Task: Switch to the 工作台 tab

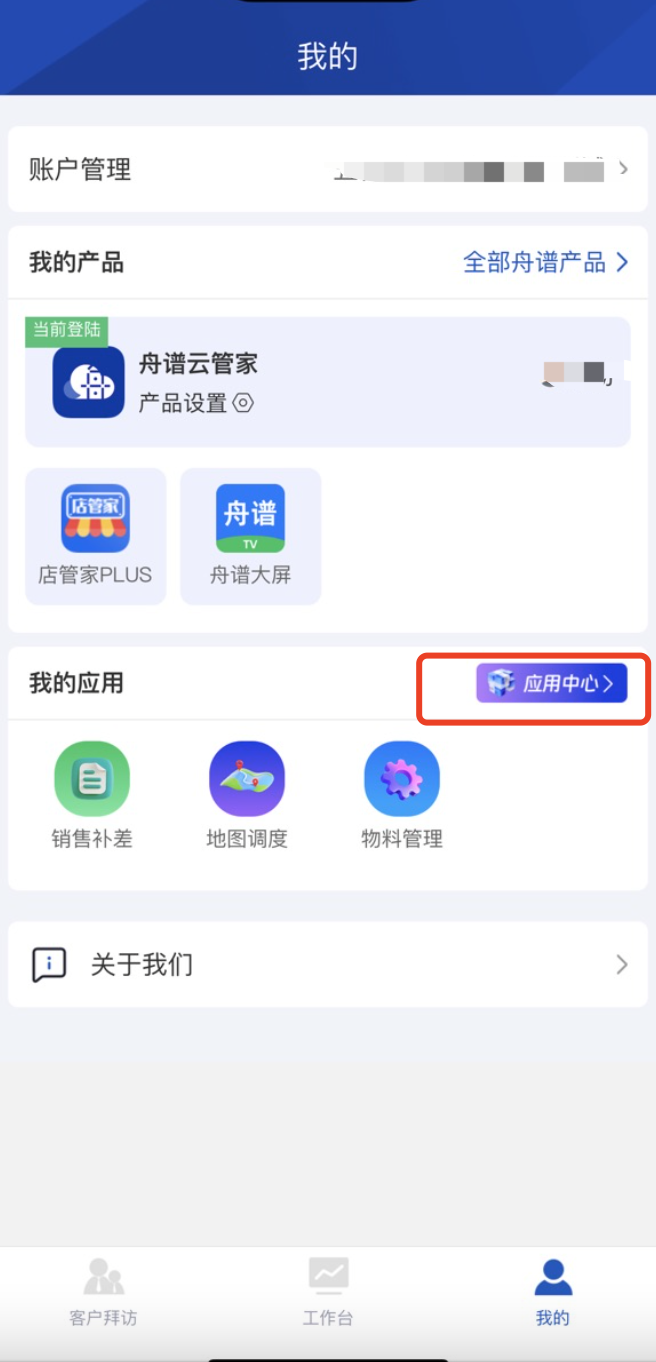Action: [x=328, y=1291]
